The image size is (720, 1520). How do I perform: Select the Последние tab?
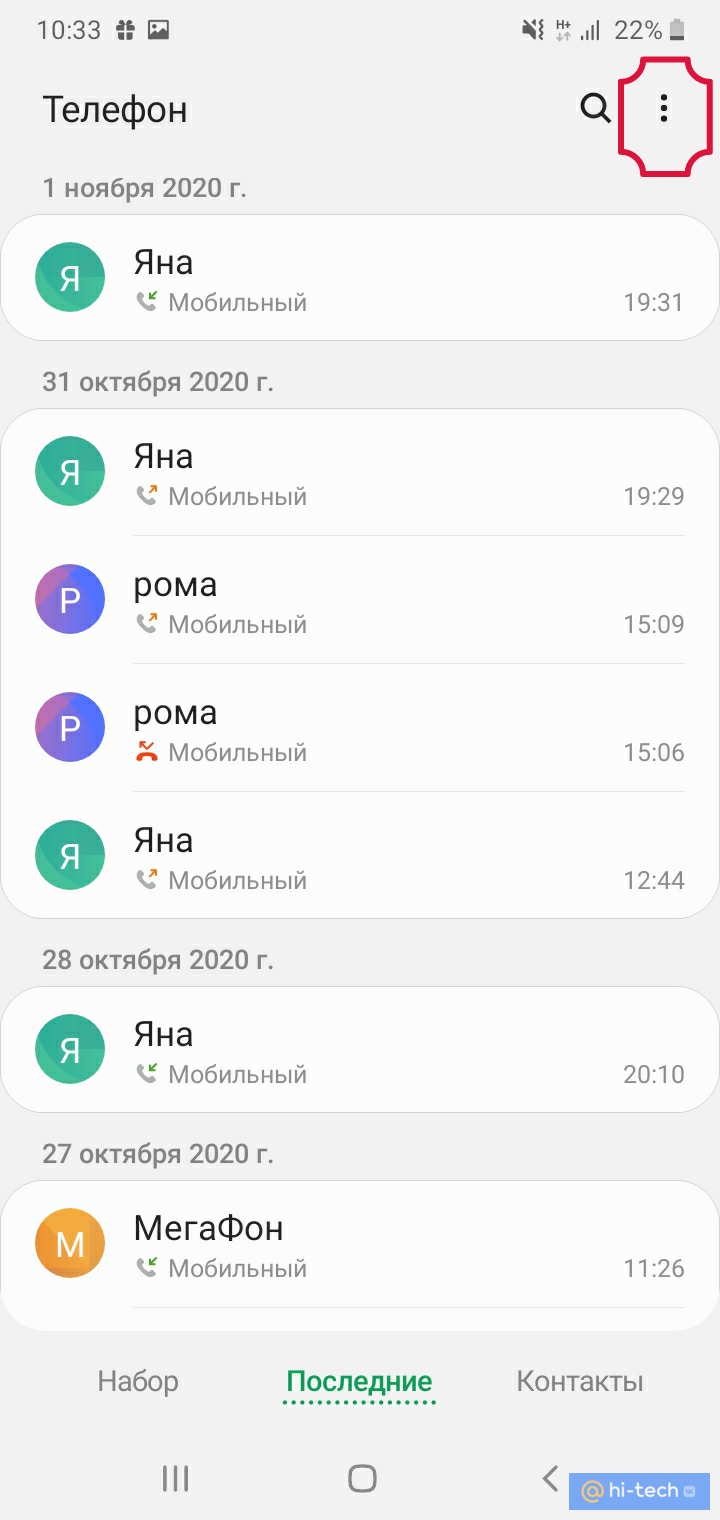pos(359,1382)
